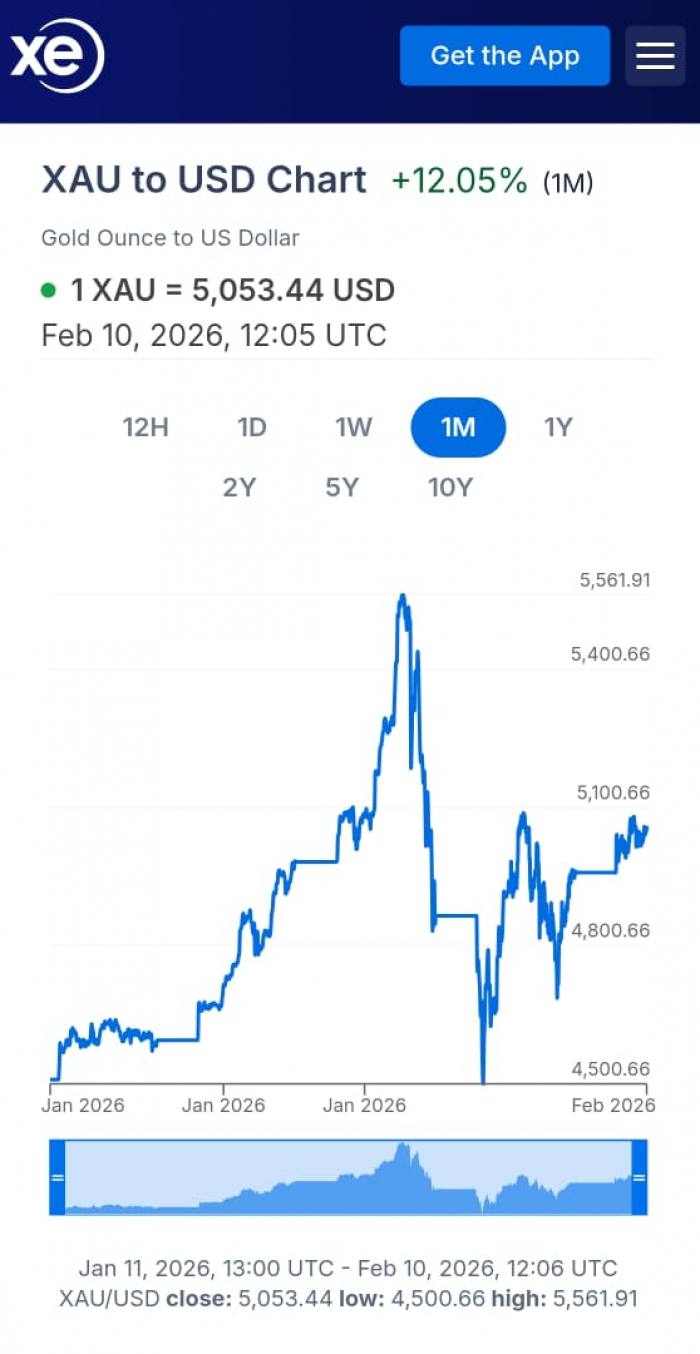This screenshot has width=700, height=1354.
Task: Select the 1D time range
Action: 252,427
